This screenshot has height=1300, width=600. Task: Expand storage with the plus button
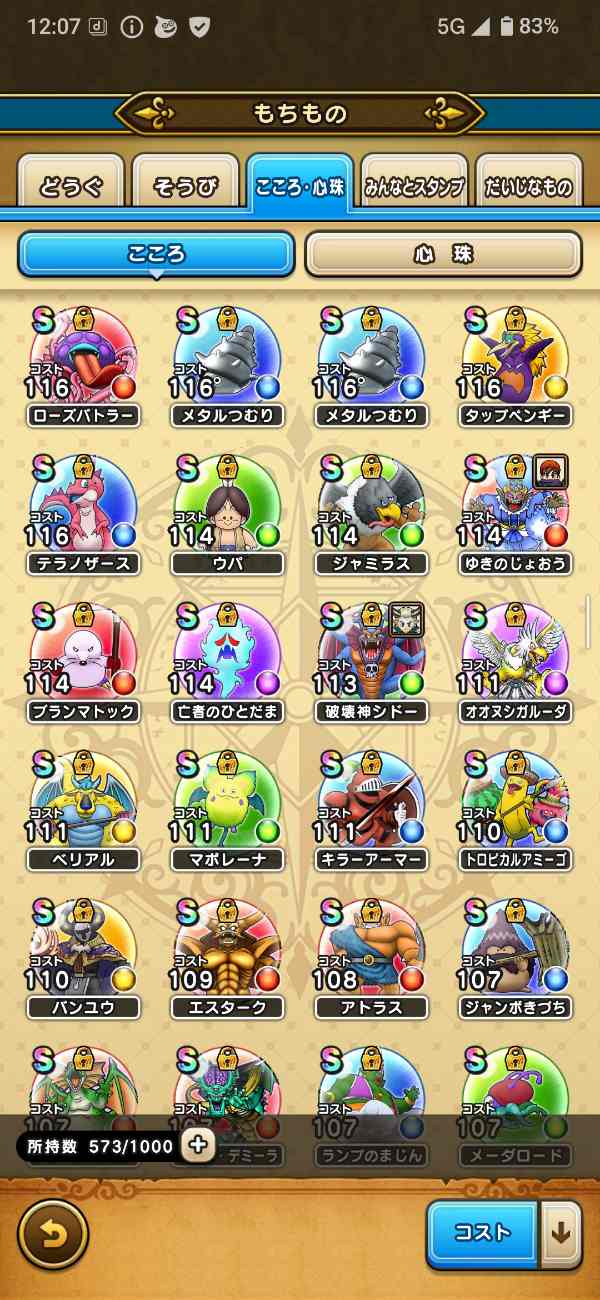click(198, 1146)
